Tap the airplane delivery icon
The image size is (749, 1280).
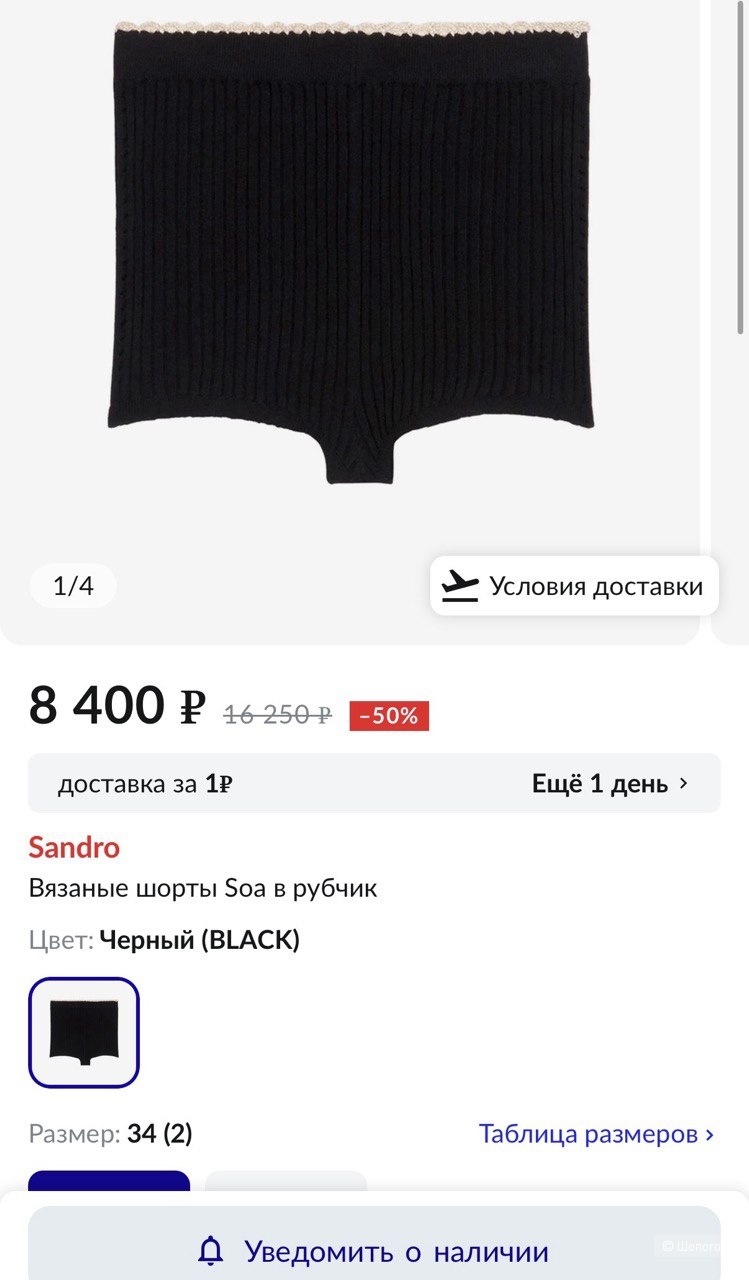pyautogui.click(x=458, y=585)
